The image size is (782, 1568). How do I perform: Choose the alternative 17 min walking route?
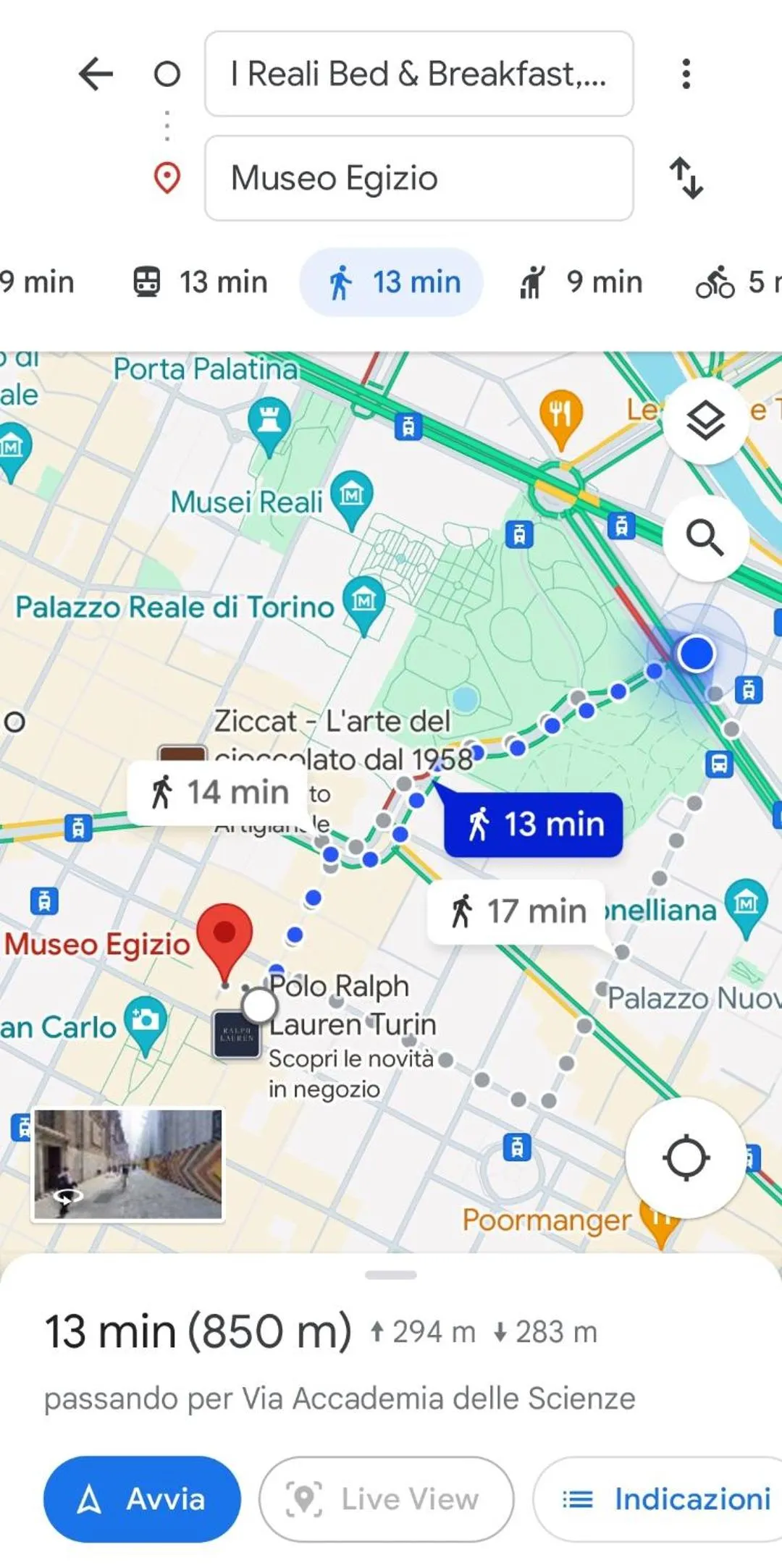[x=517, y=911]
